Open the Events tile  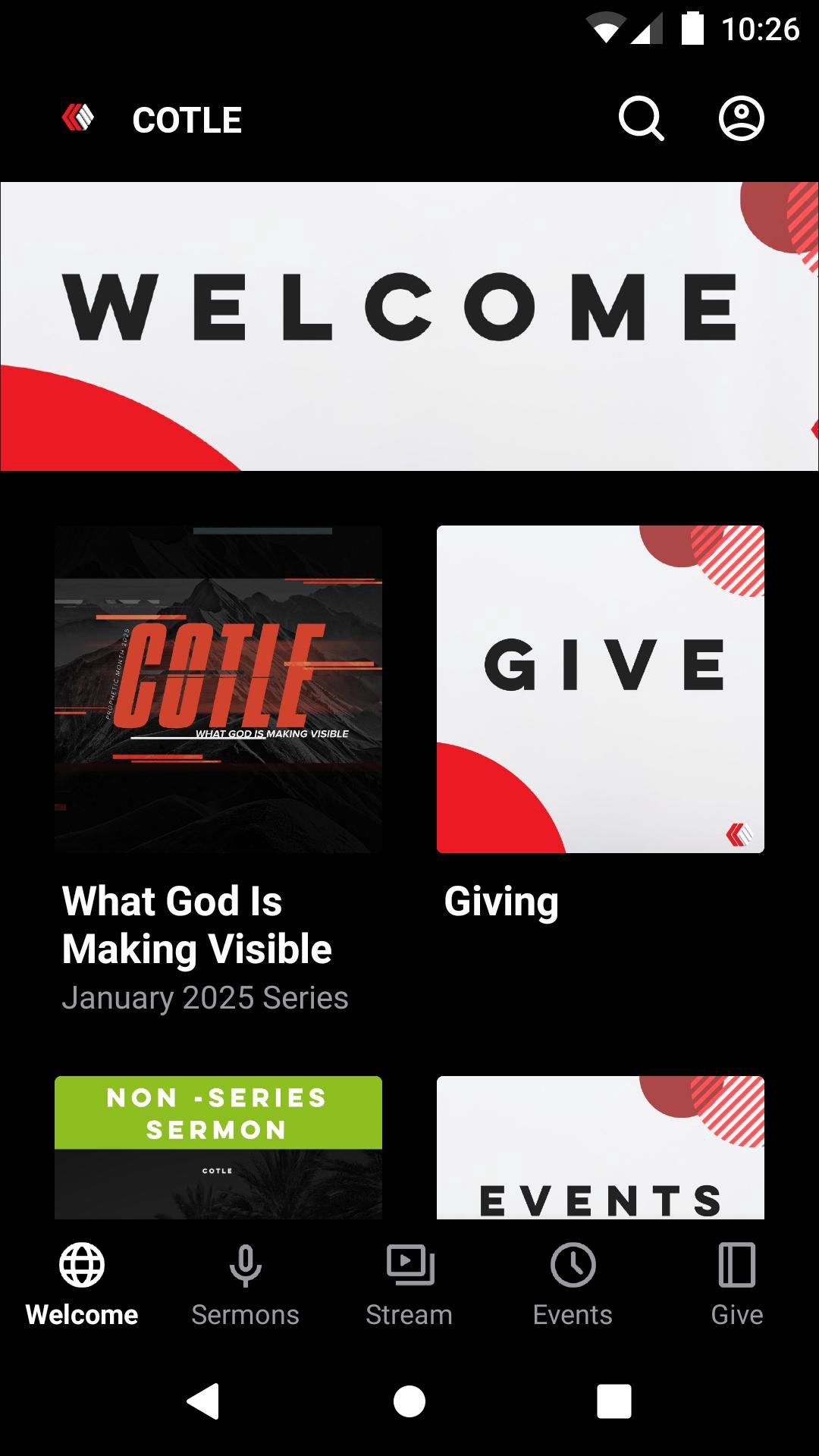pyautogui.click(x=600, y=1147)
